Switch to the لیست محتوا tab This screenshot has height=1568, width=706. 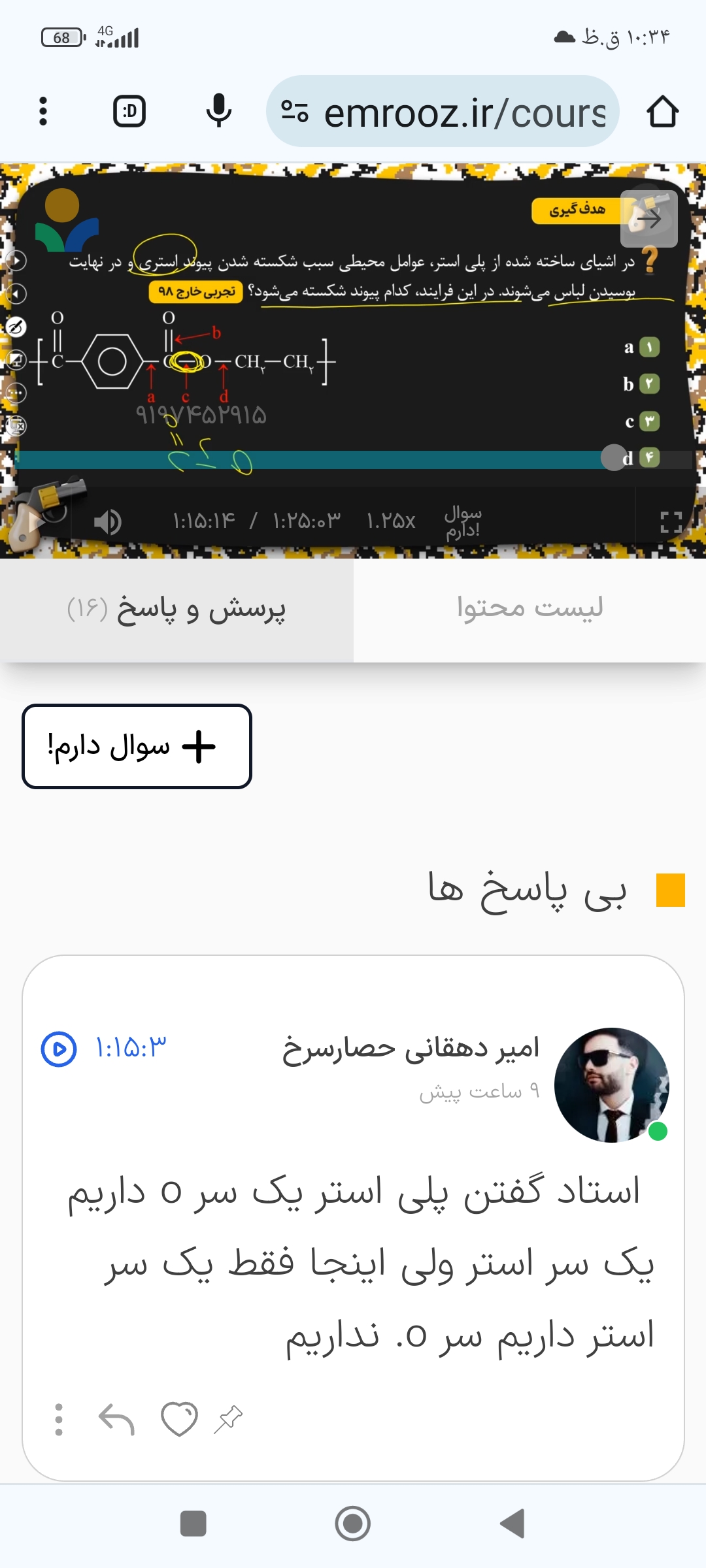(529, 608)
